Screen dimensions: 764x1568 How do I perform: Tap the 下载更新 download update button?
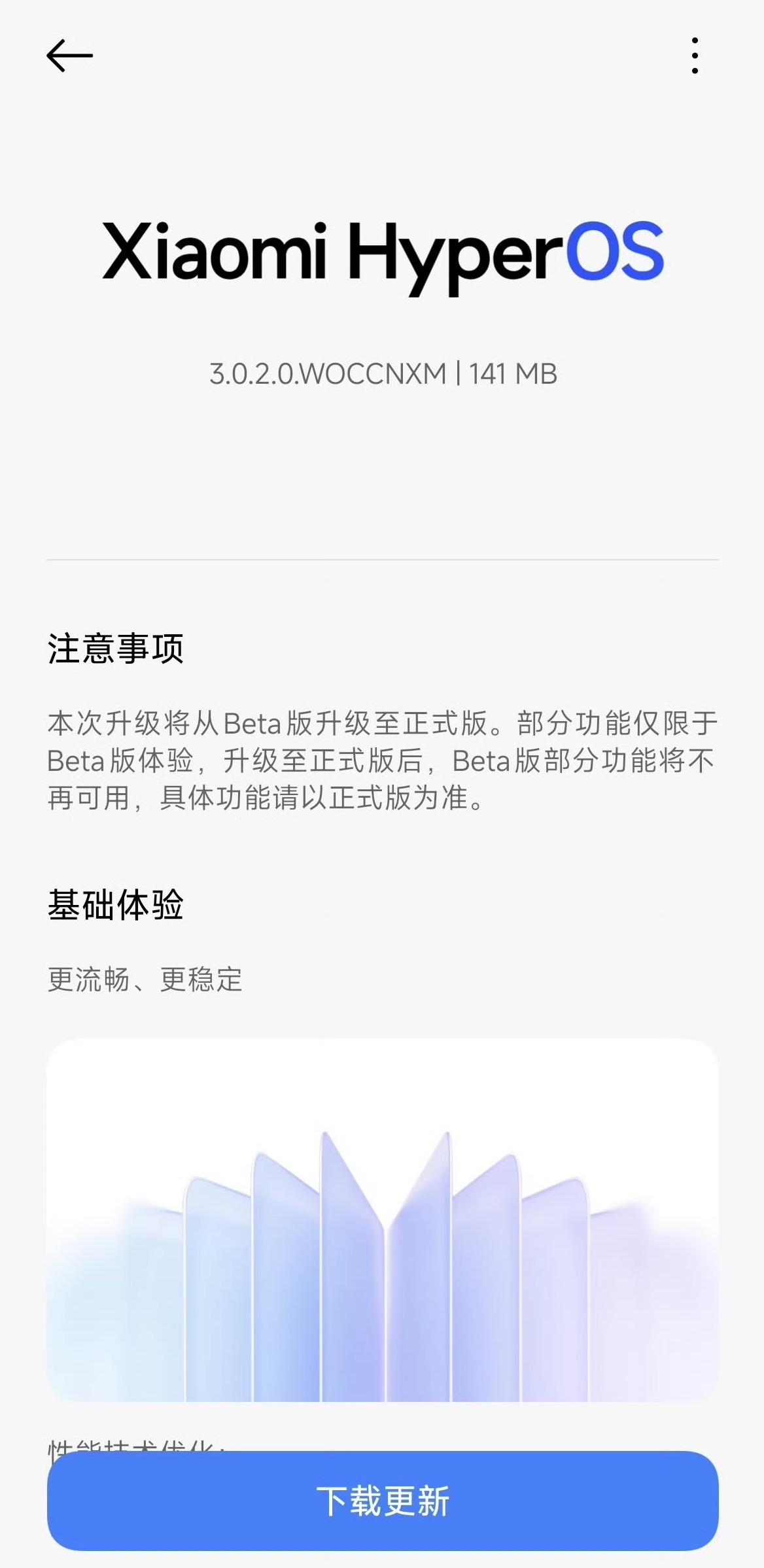tap(383, 1500)
